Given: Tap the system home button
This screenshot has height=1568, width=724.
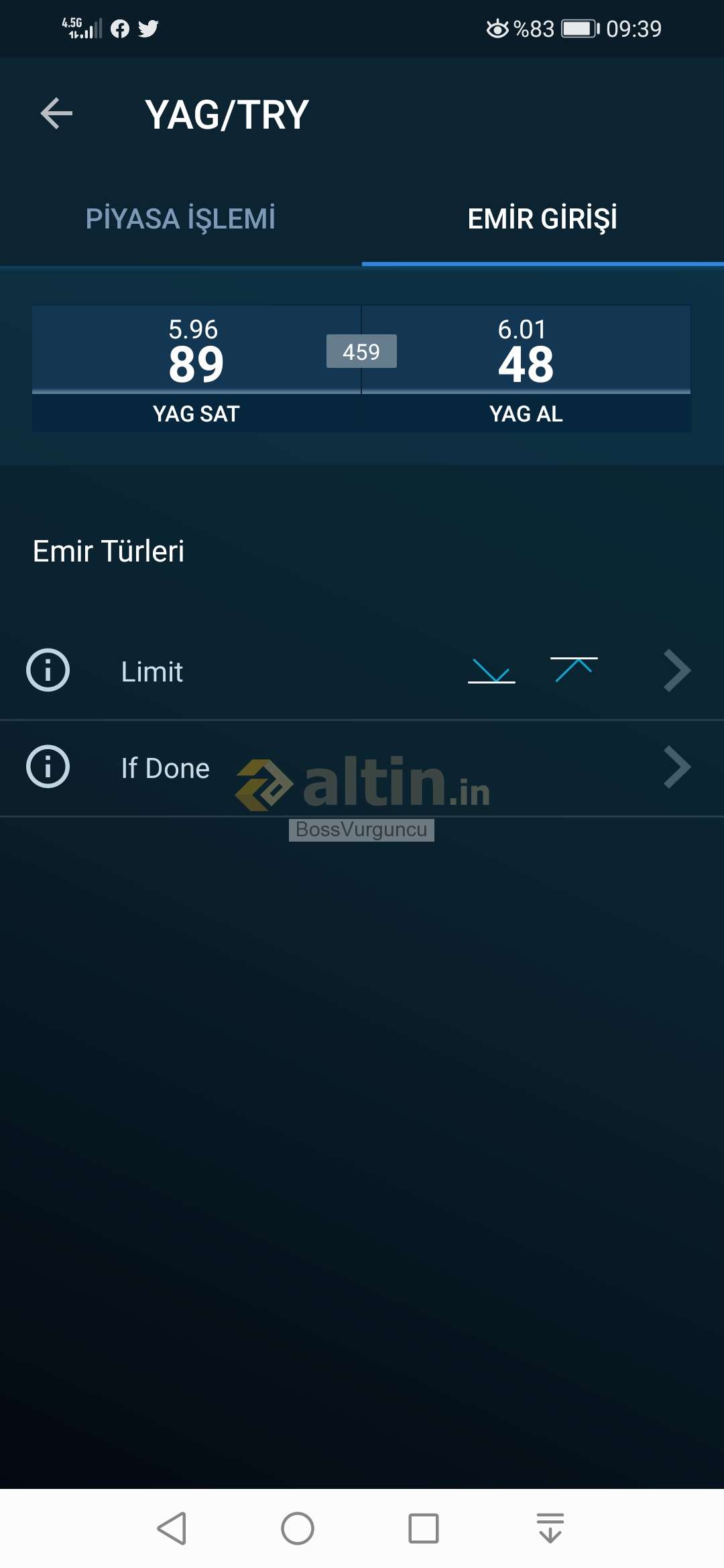Looking at the screenshot, I should (x=298, y=1528).
